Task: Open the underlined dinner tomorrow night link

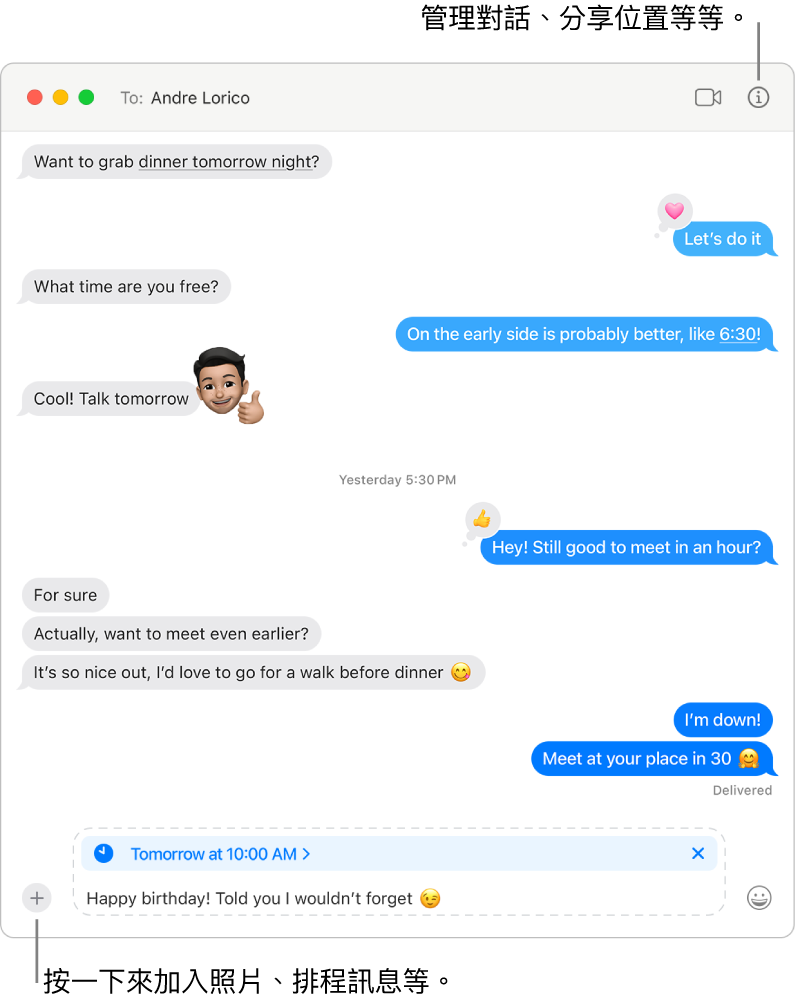Action: (x=225, y=162)
